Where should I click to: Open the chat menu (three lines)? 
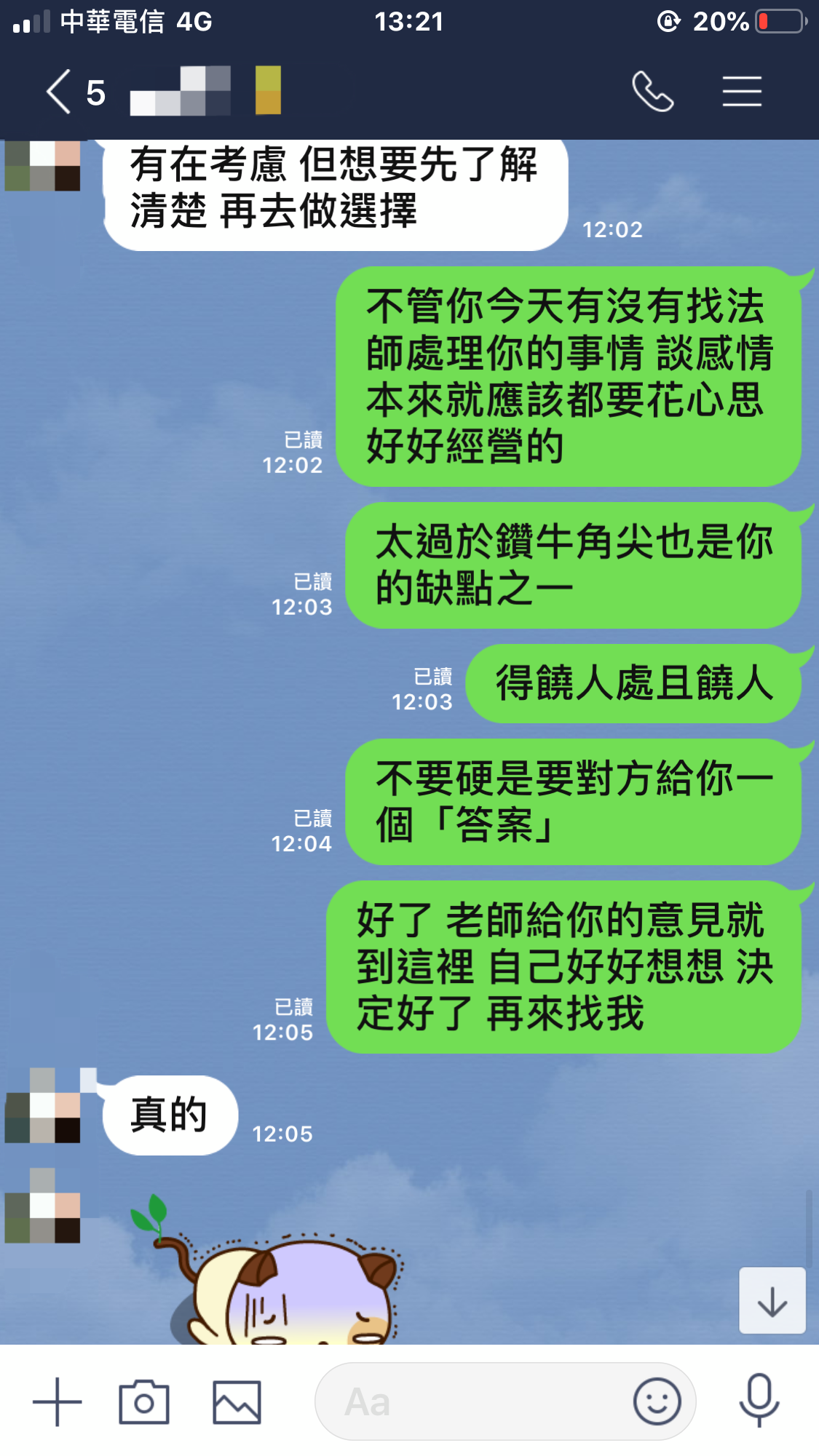pyautogui.click(x=742, y=92)
